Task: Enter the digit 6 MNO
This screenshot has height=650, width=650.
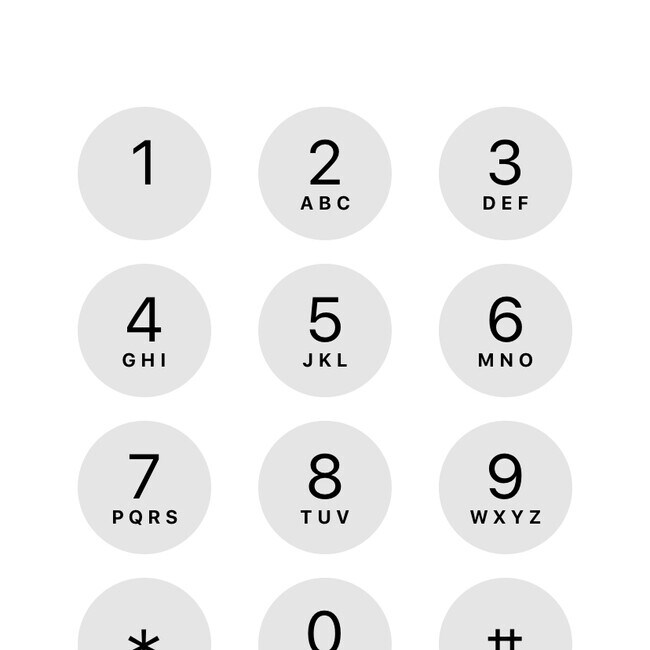Action: [505, 331]
